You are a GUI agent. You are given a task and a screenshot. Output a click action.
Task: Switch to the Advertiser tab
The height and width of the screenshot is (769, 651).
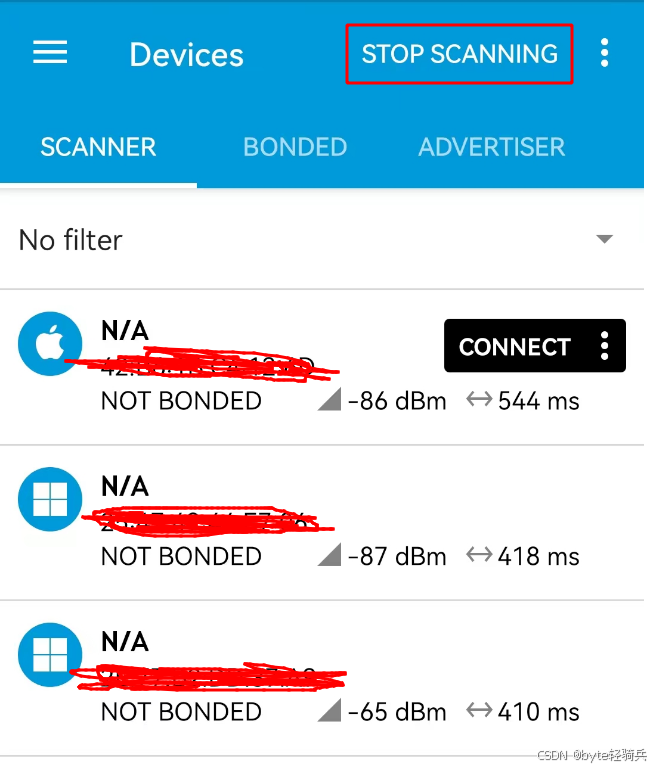(x=491, y=147)
